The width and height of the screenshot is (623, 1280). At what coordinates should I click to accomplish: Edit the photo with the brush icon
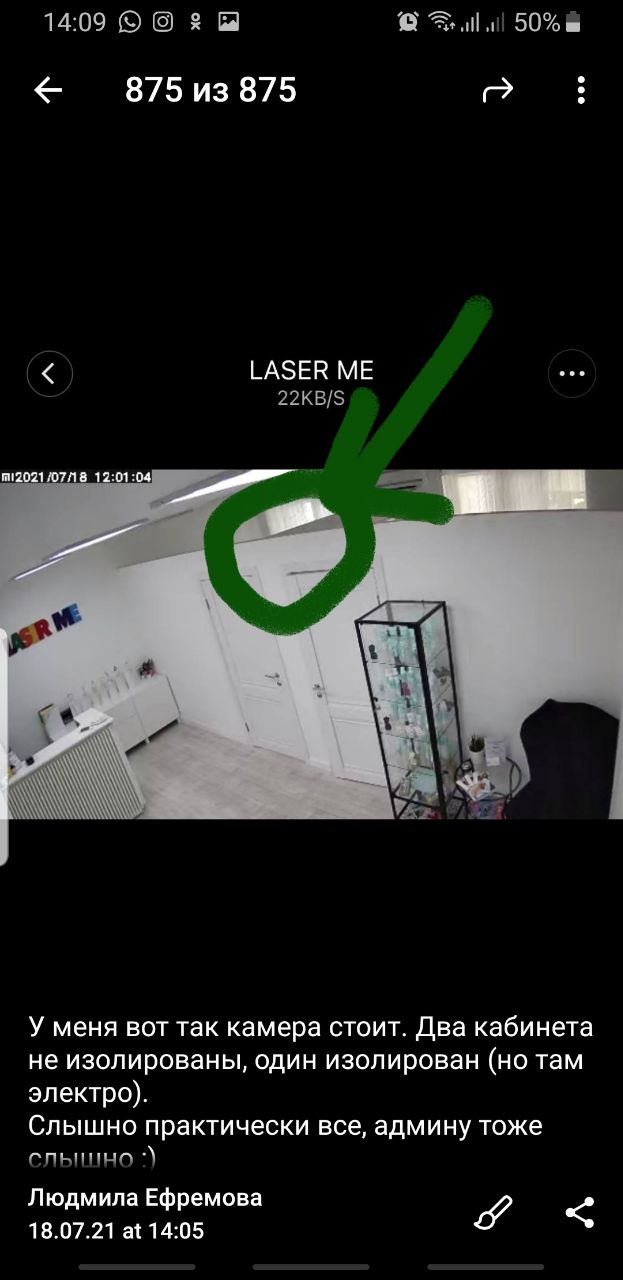(x=493, y=1213)
